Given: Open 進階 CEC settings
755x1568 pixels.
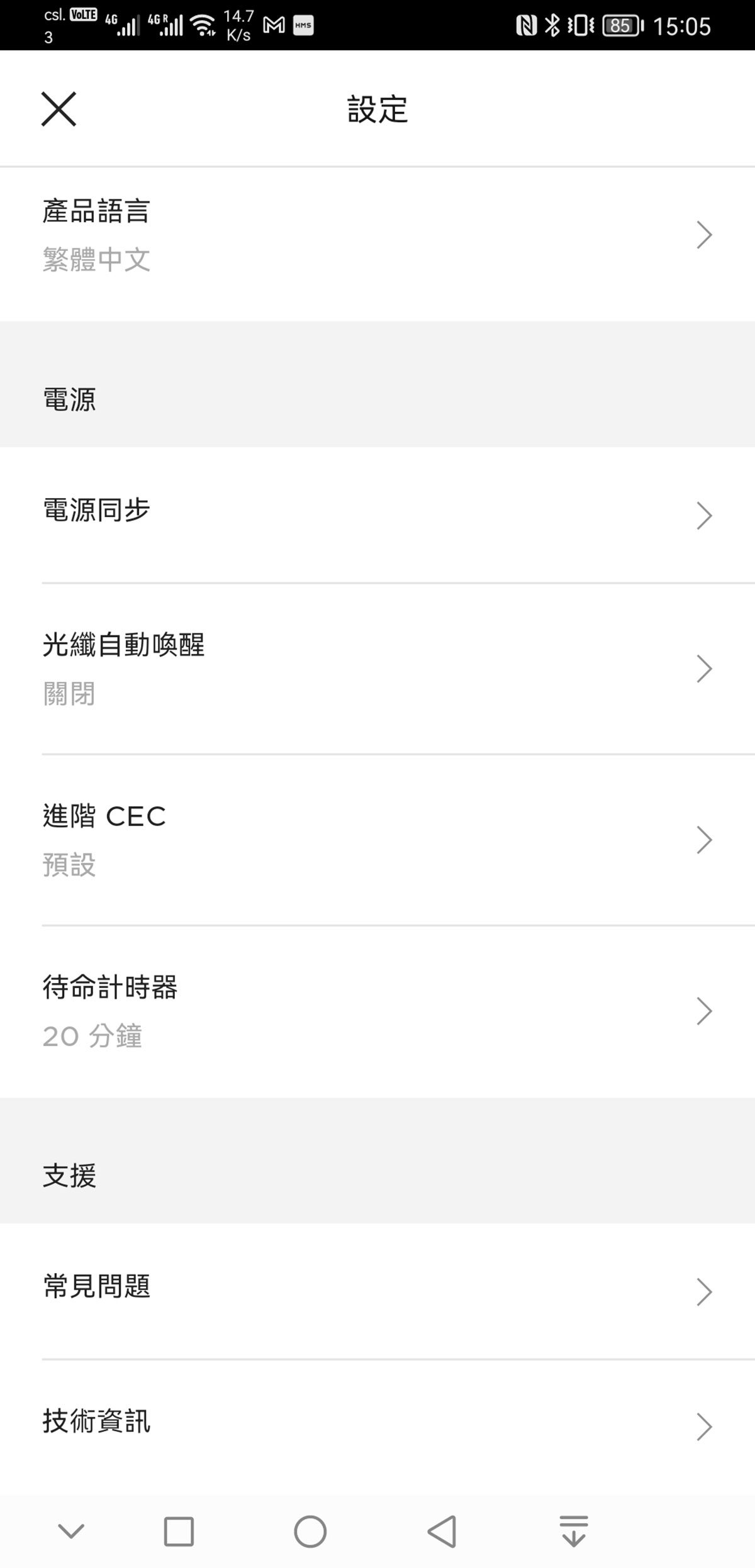Looking at the screenshot, I should 377,840.
